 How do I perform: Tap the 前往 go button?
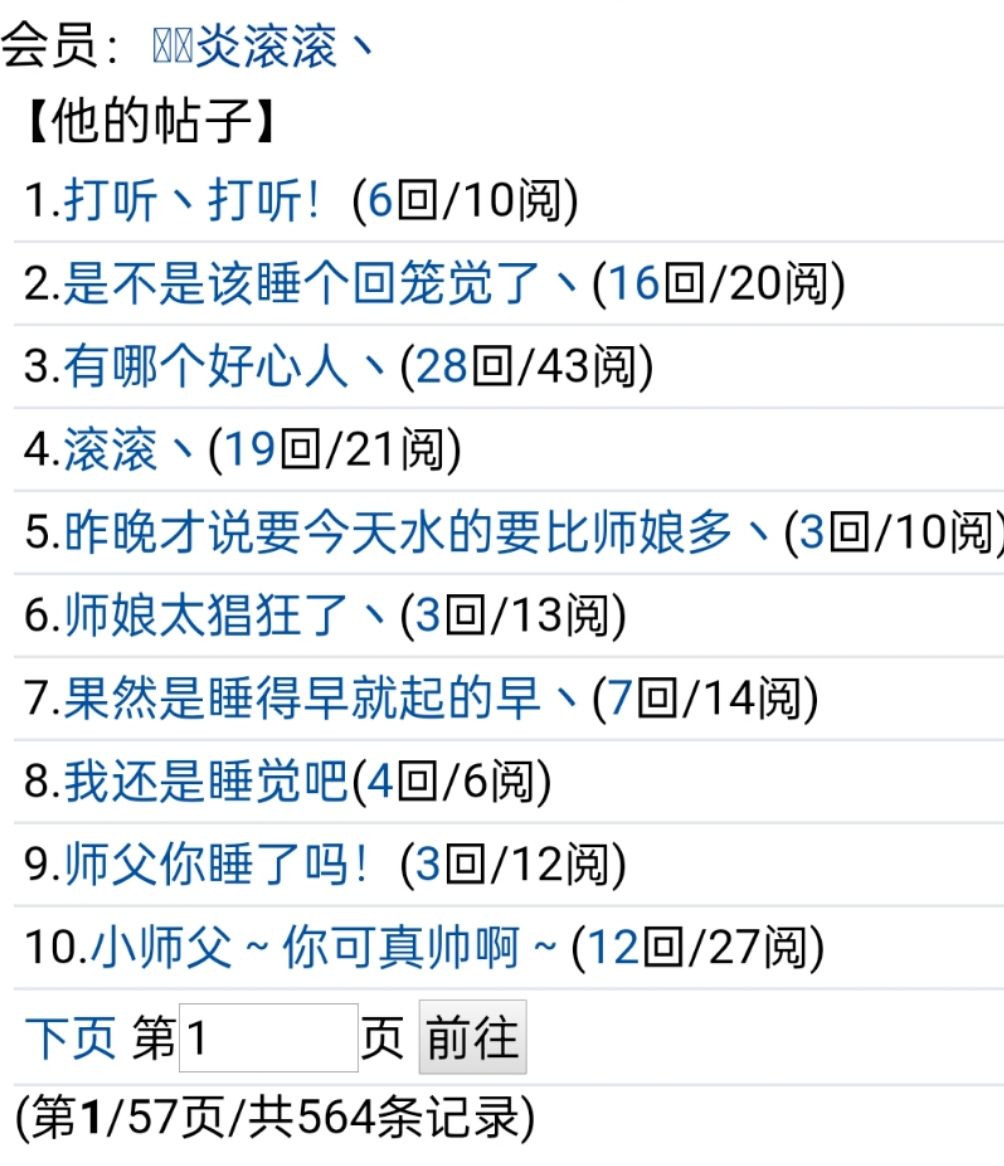[472, 1039]
